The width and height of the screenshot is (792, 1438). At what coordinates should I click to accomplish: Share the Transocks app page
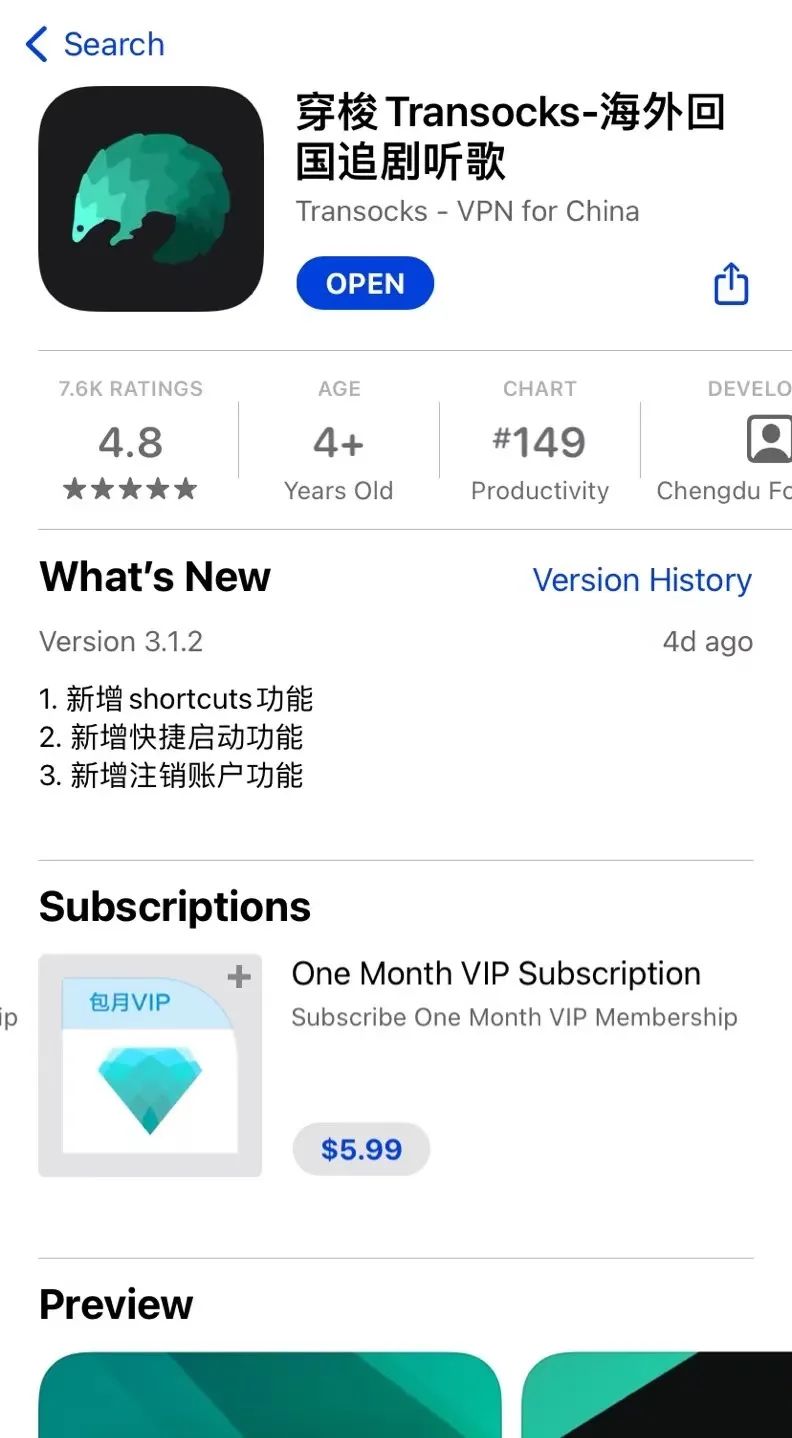[731, 284]
